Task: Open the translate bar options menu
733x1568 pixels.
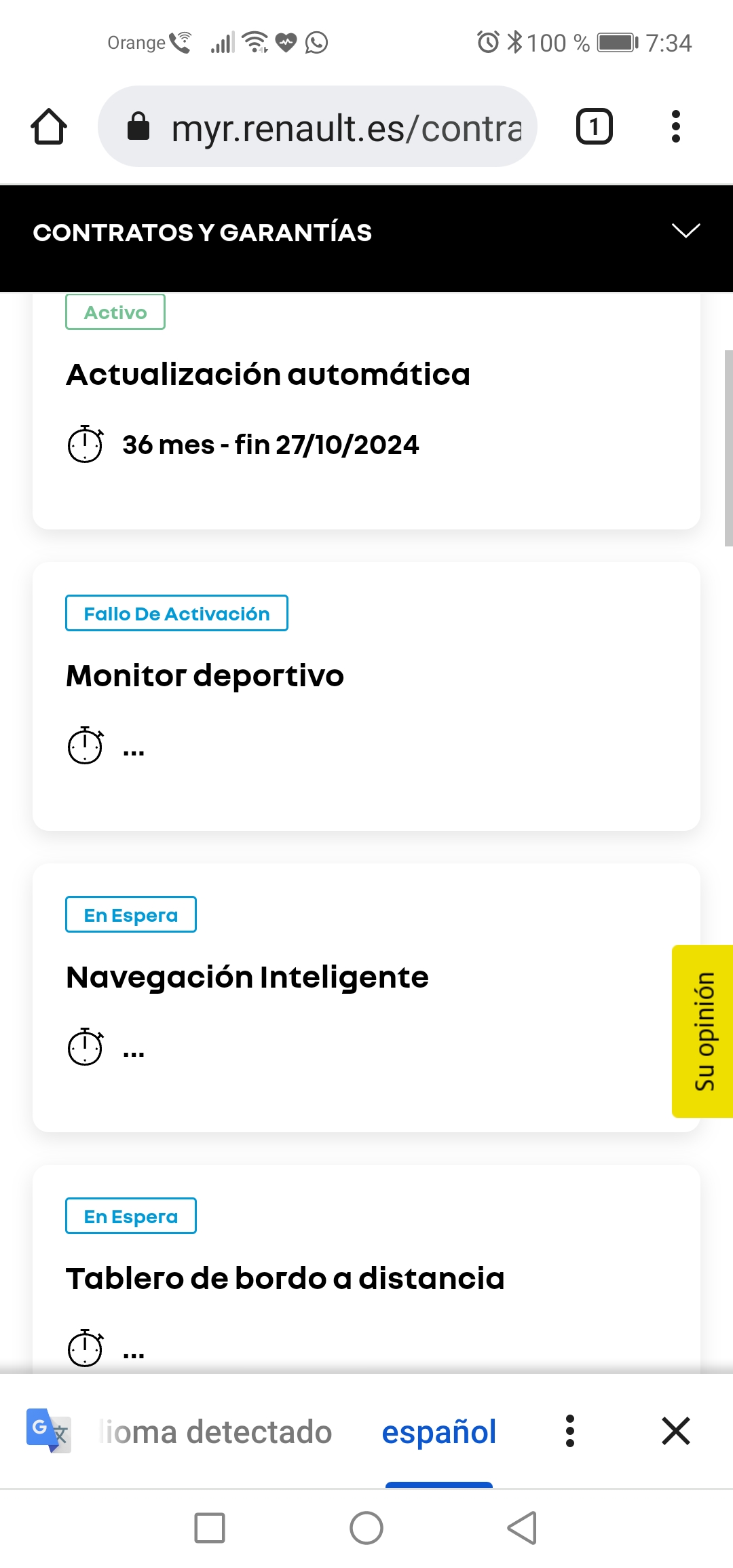Action: [x=570, y=1431]
